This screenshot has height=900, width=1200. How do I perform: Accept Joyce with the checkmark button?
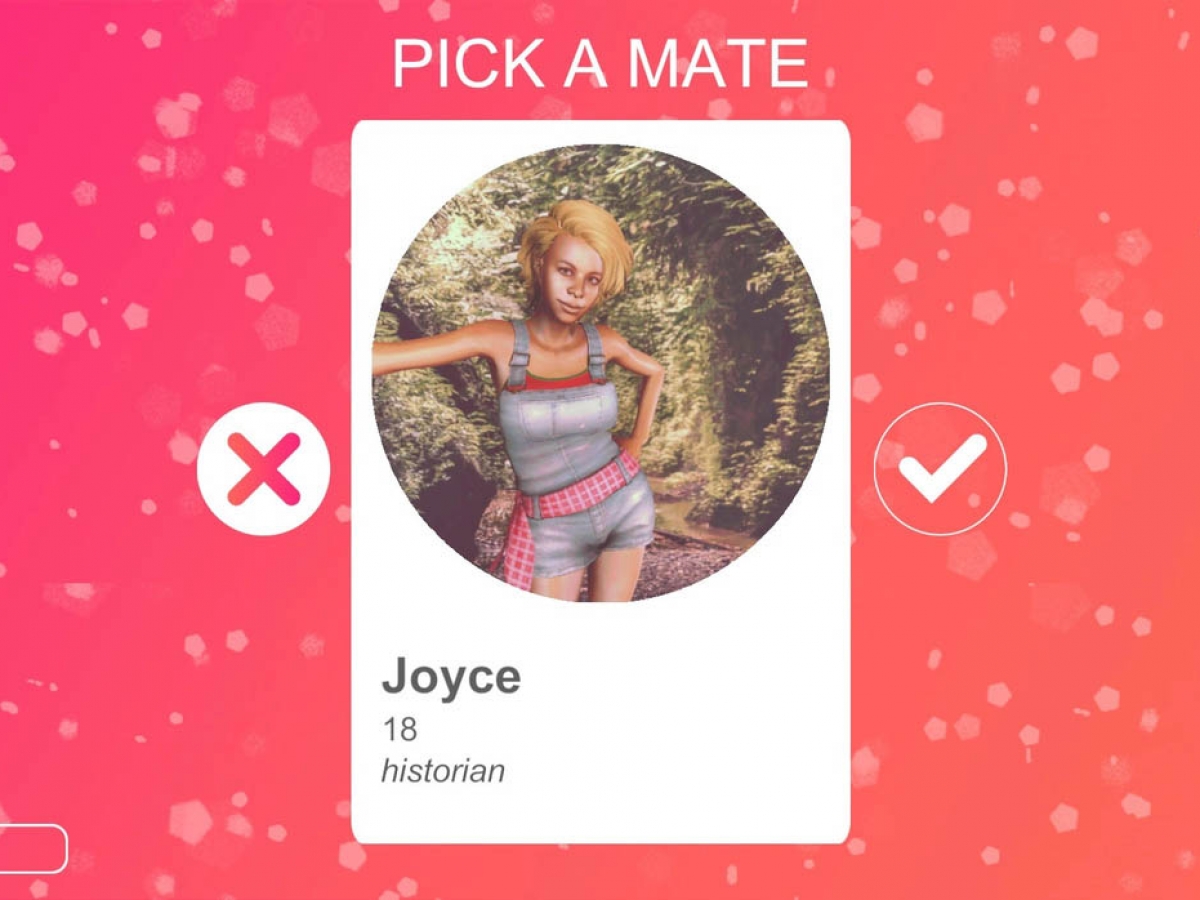(940, 468)
